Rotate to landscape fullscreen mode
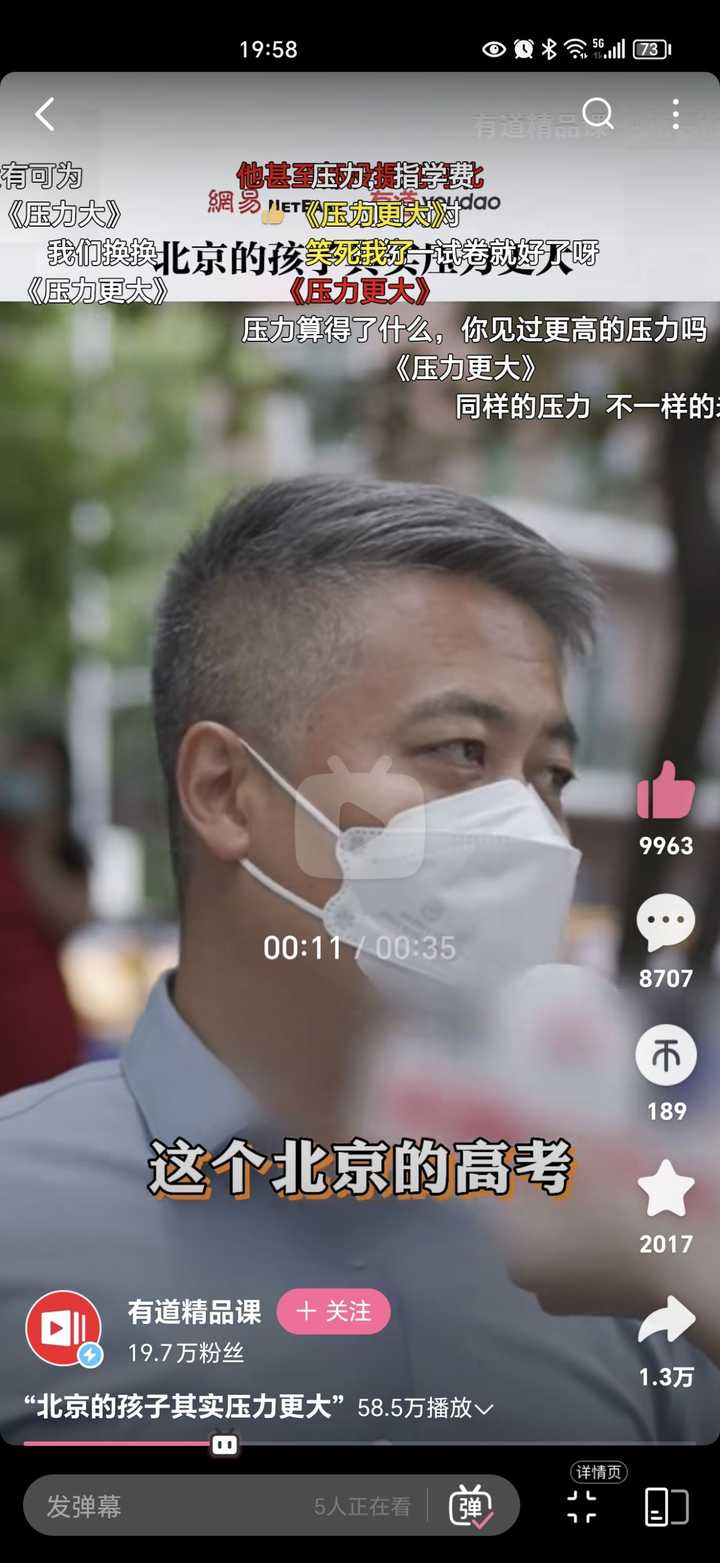Viewport: 720px width, 1563px height. click(x=666, y=1506)
